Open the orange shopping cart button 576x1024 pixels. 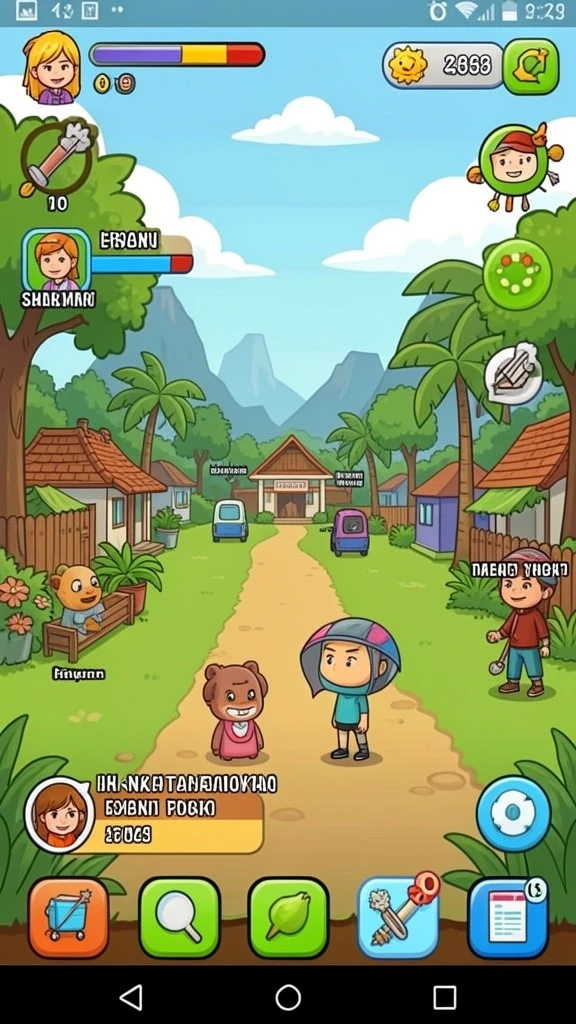pyautogui.click(x=68, y=917)
